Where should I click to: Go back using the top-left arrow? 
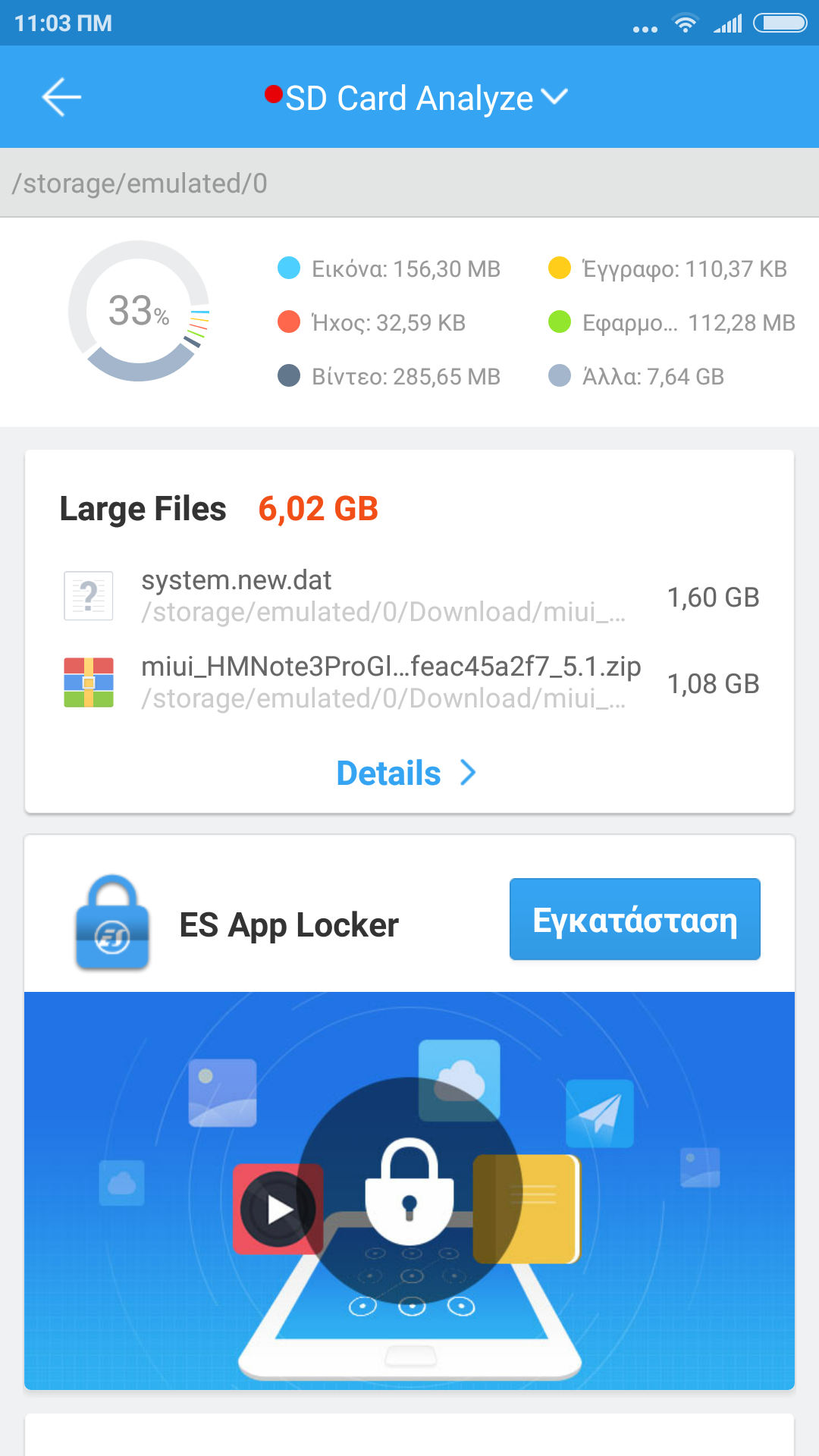[61, 98]
